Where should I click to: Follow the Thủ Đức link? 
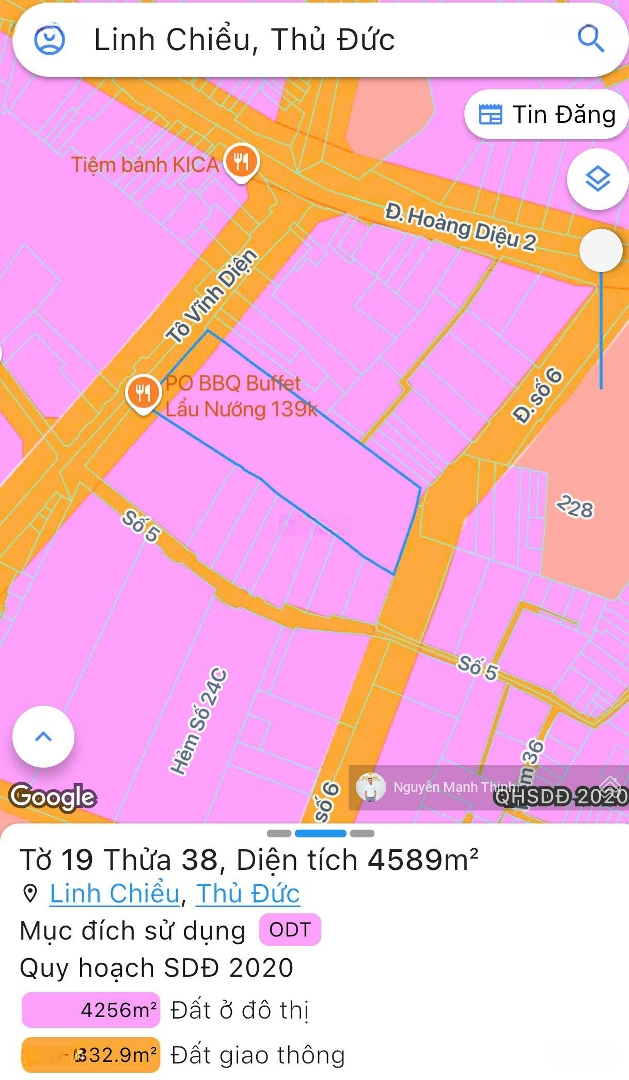[x=248, y=893]
